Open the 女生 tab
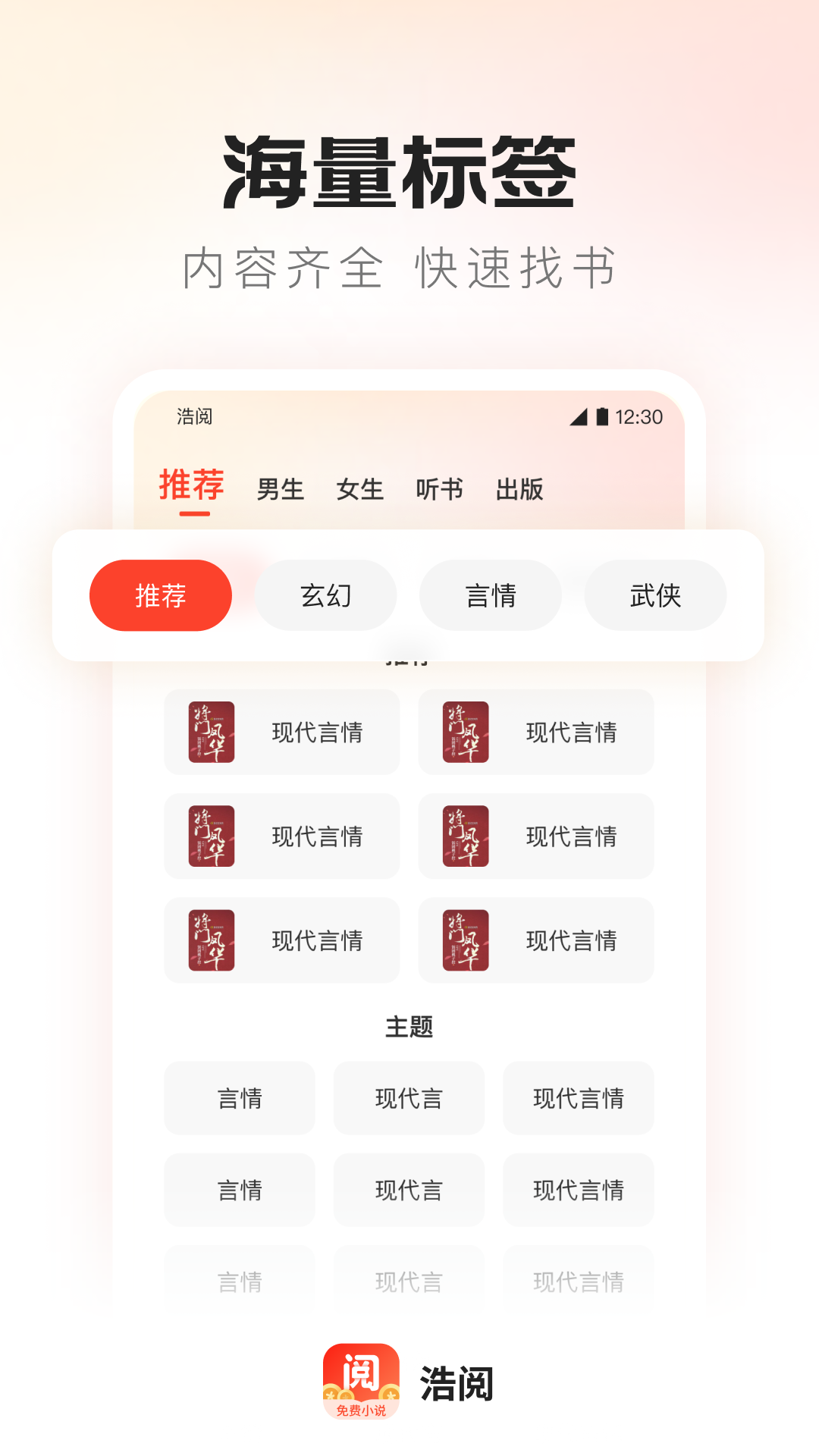The image size is (819, 1456). [360, 489]
